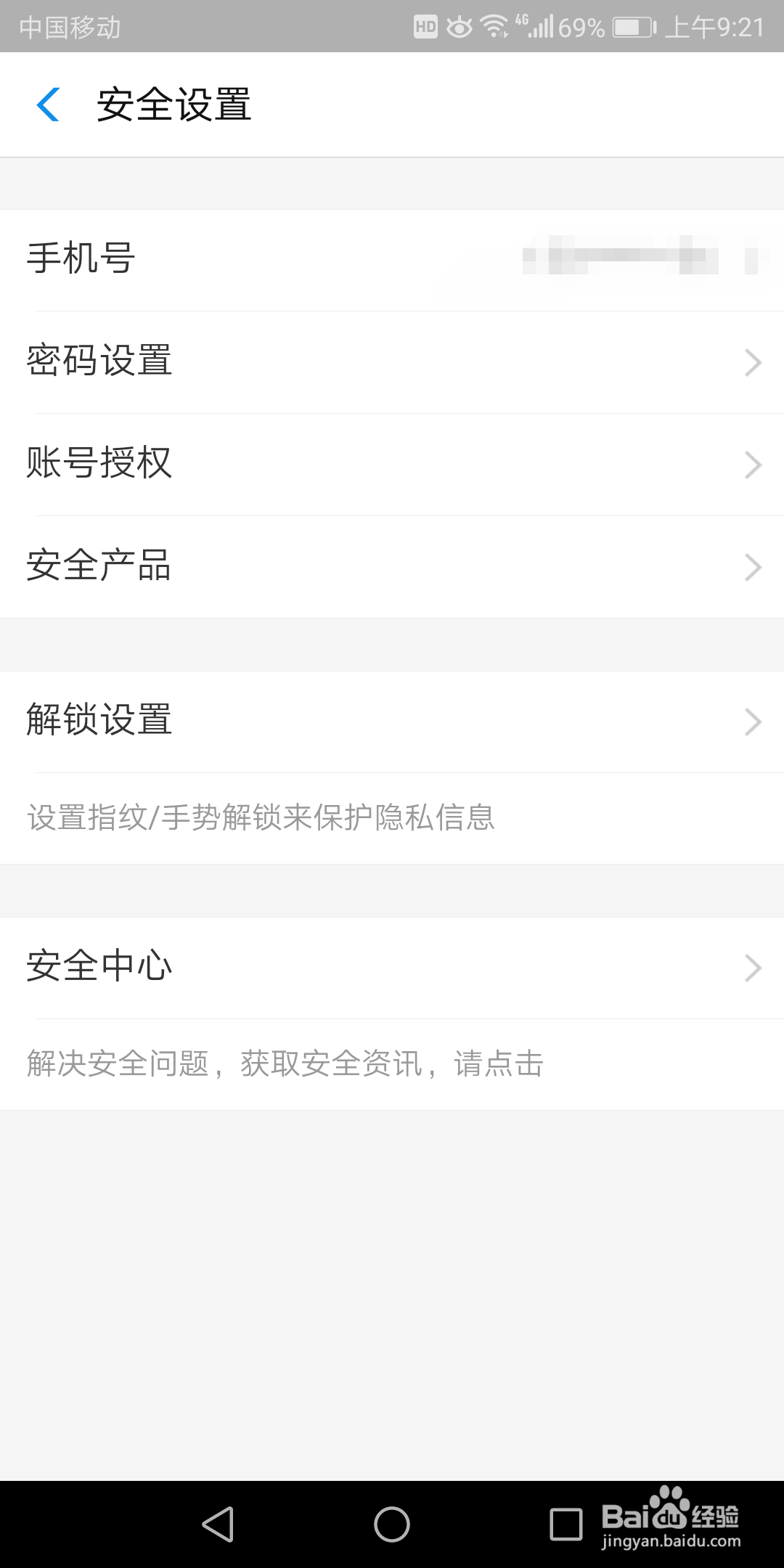
Task: Open 安全产品
Action: (392, 566)
